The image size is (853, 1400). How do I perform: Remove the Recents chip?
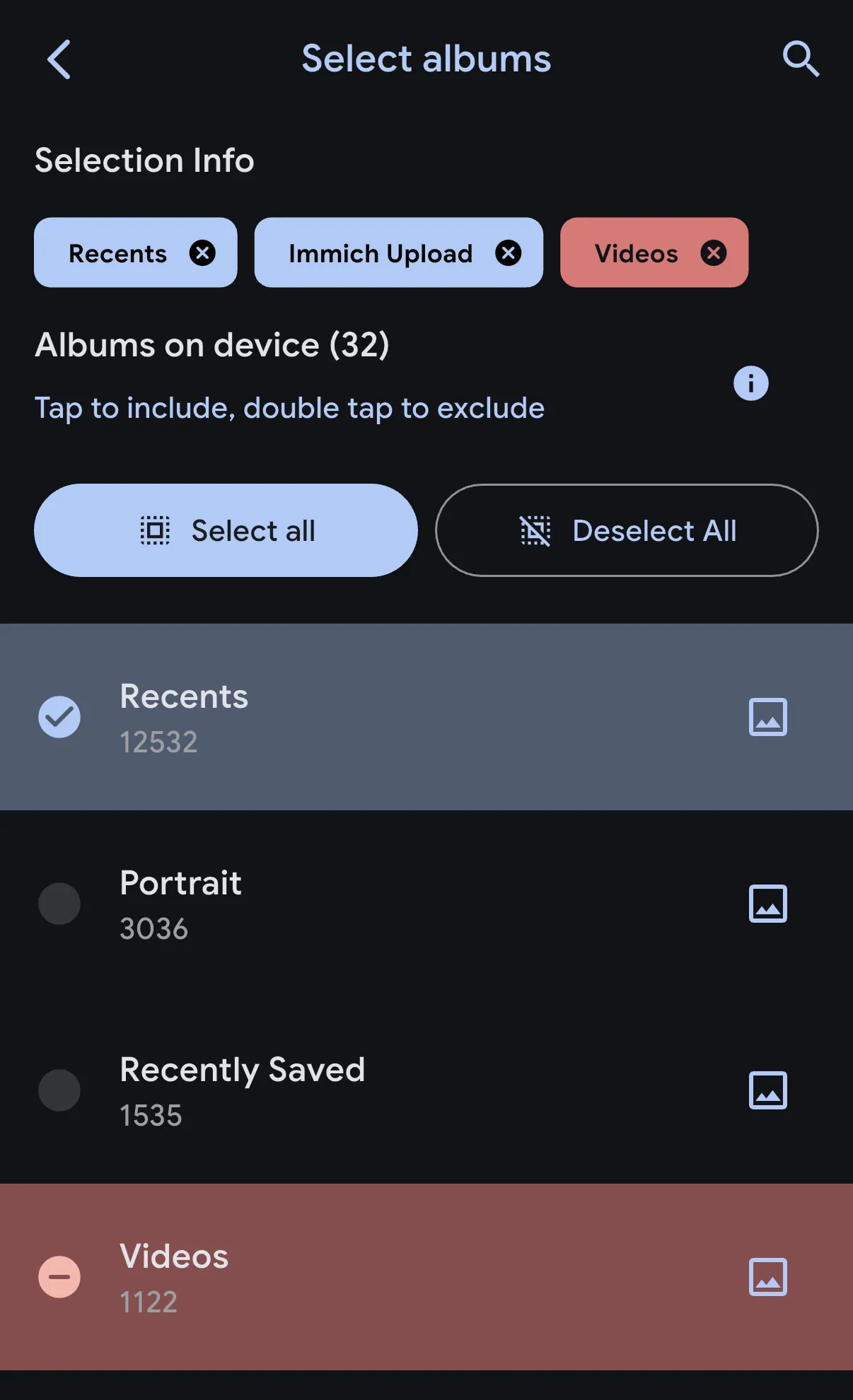pos(202,253)
